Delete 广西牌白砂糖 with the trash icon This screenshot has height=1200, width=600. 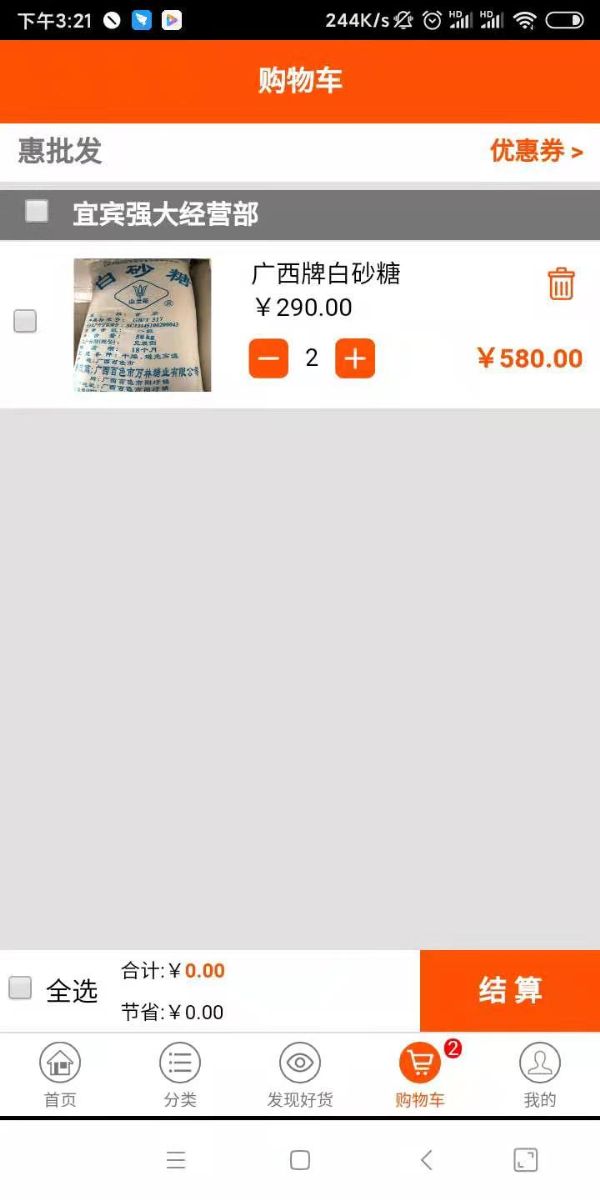tap(561, 283)
